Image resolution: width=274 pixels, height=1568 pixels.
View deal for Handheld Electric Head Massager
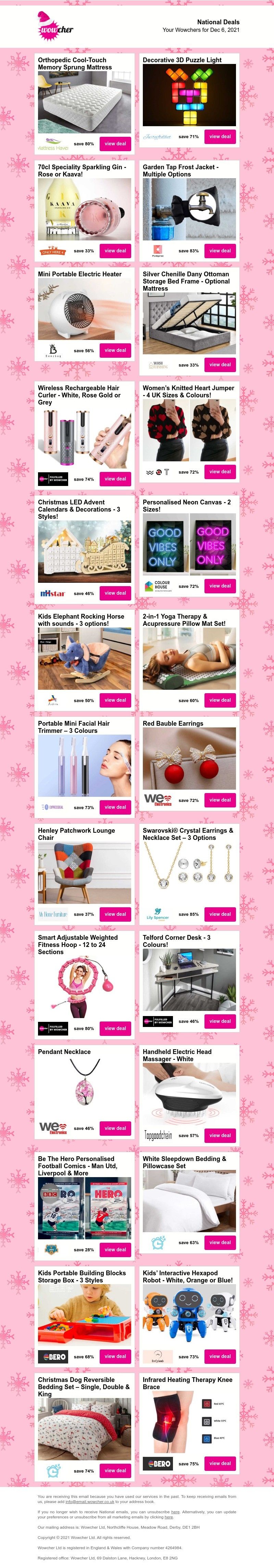click(220, 1135)
